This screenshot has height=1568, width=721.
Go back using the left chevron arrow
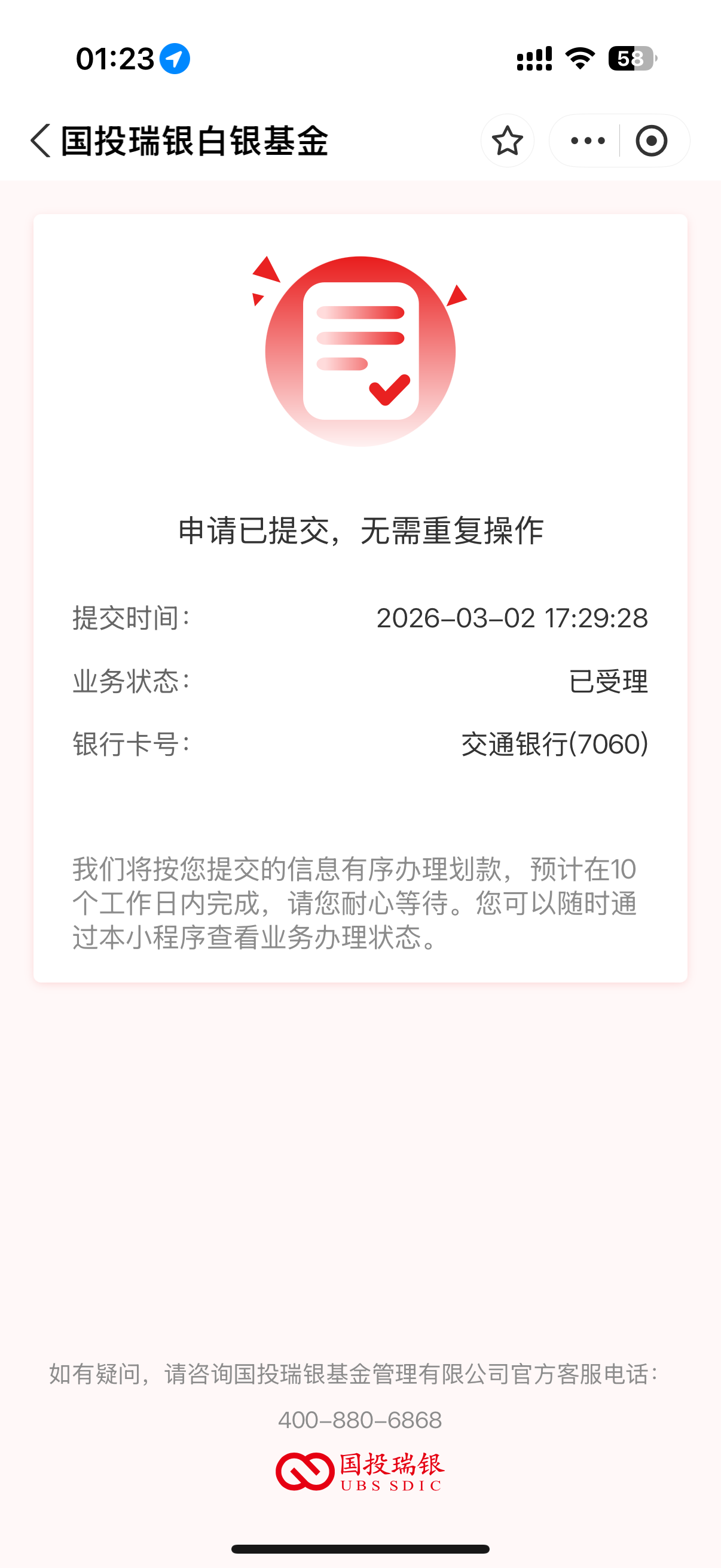40,141
